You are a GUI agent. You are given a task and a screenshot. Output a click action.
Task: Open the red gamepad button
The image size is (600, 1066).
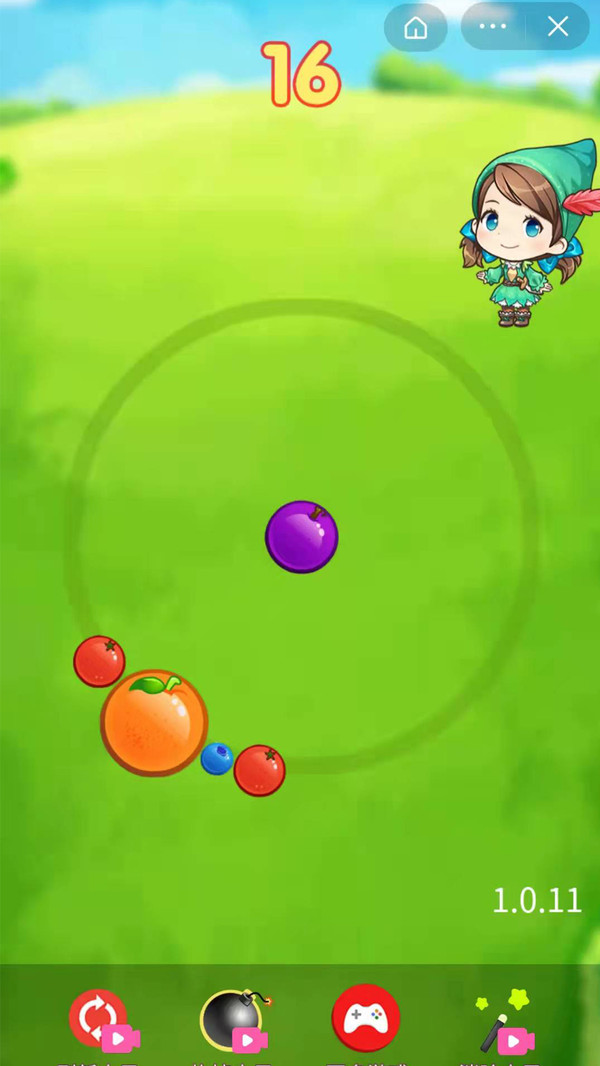(x=366, y=1018)
